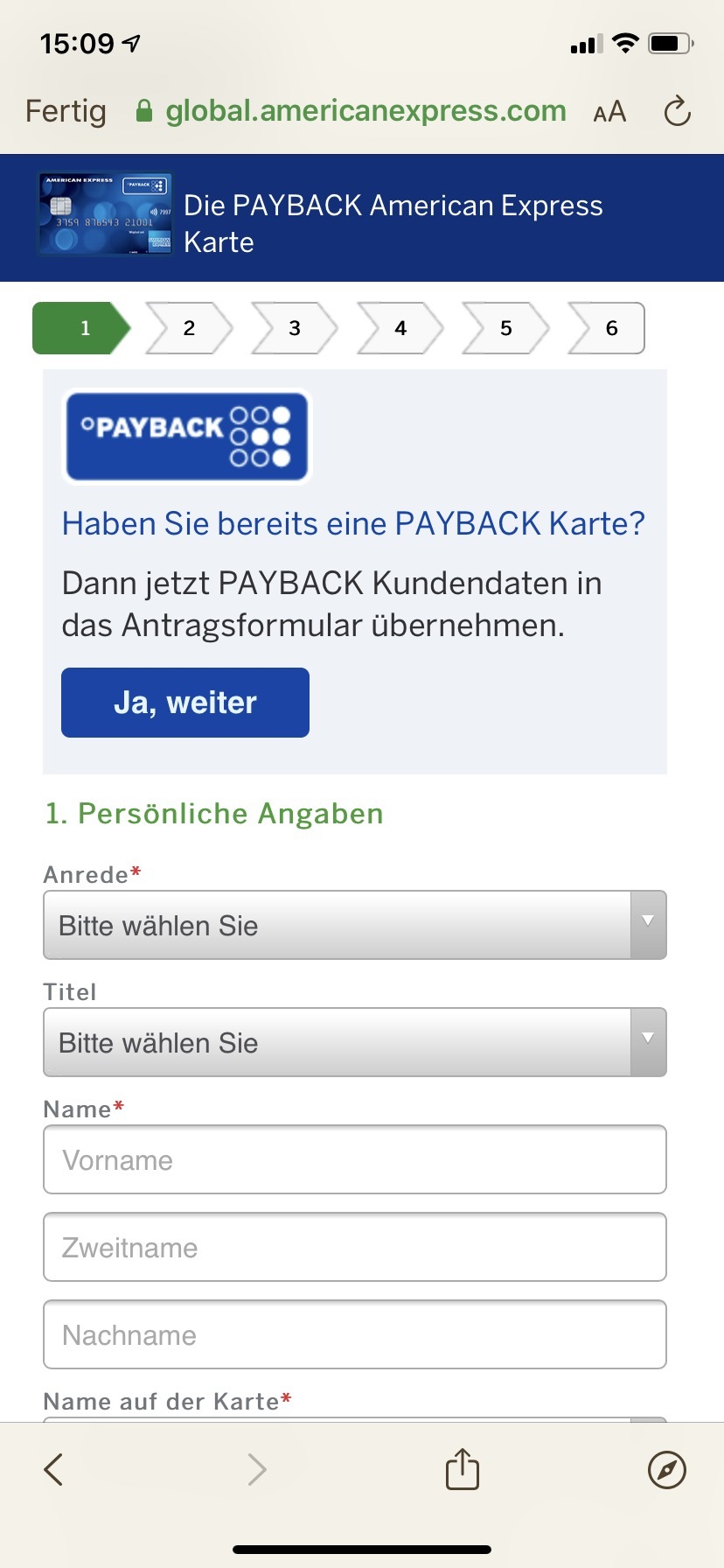Focus the Vorname text field
Image resolution: width=724 pixels, height=1568 pixels.
coord(355,1160)
